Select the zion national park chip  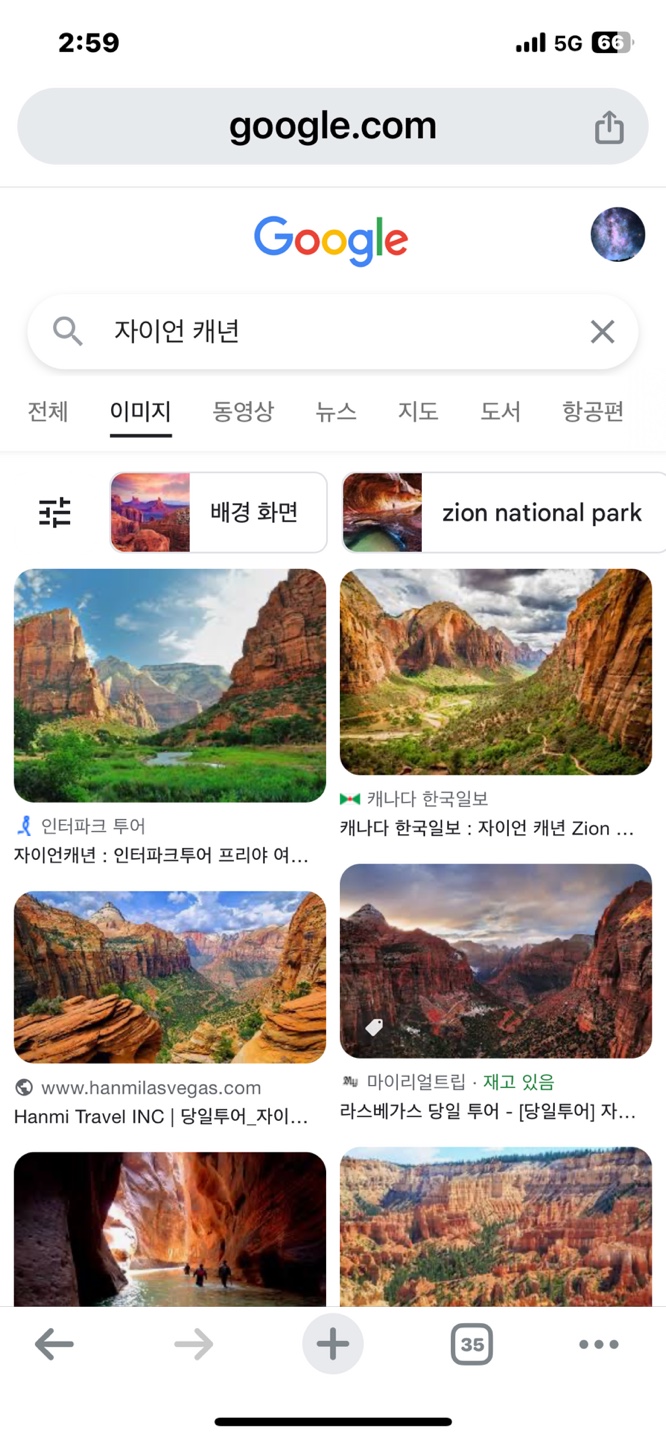504,512
